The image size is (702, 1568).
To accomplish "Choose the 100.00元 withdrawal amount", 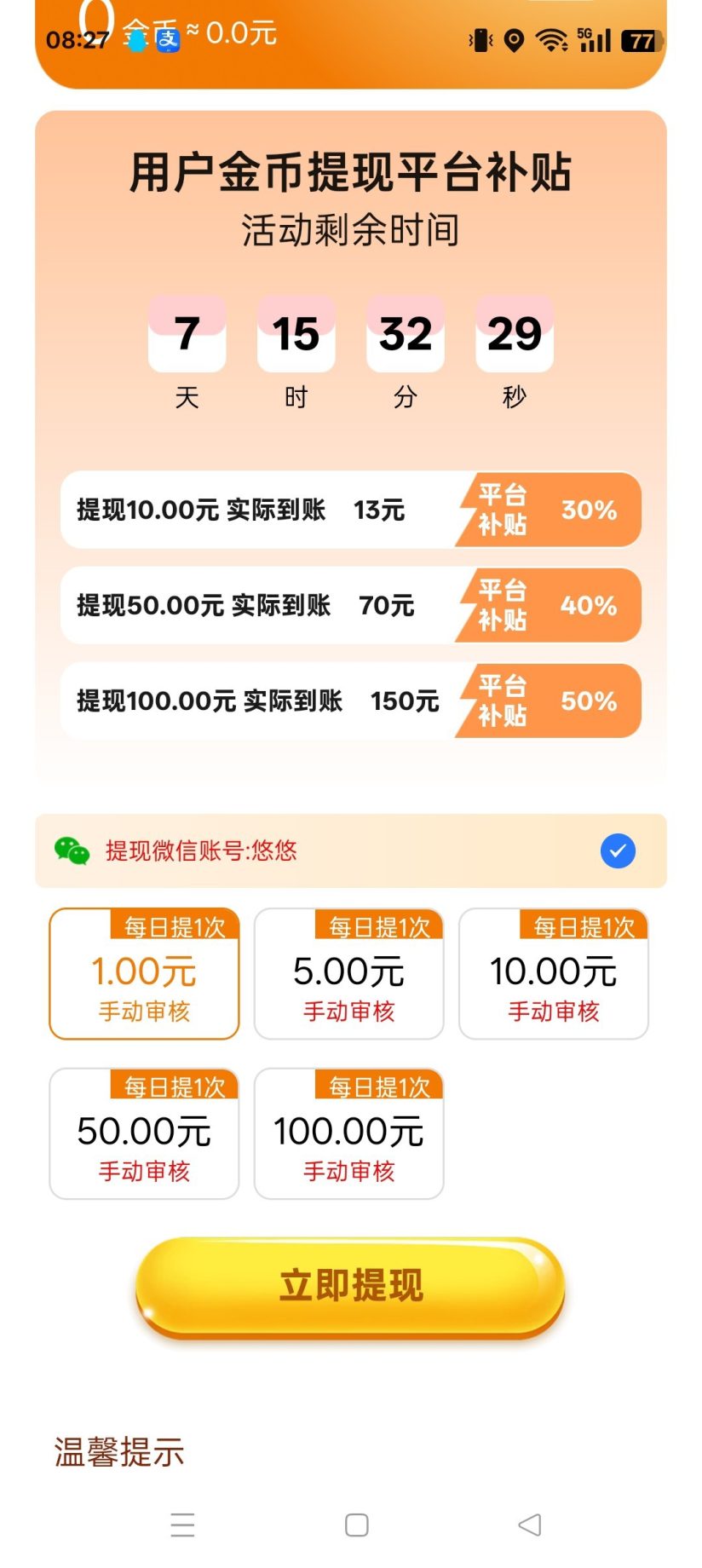I will pyautogui.click(x=349, y=1133).
